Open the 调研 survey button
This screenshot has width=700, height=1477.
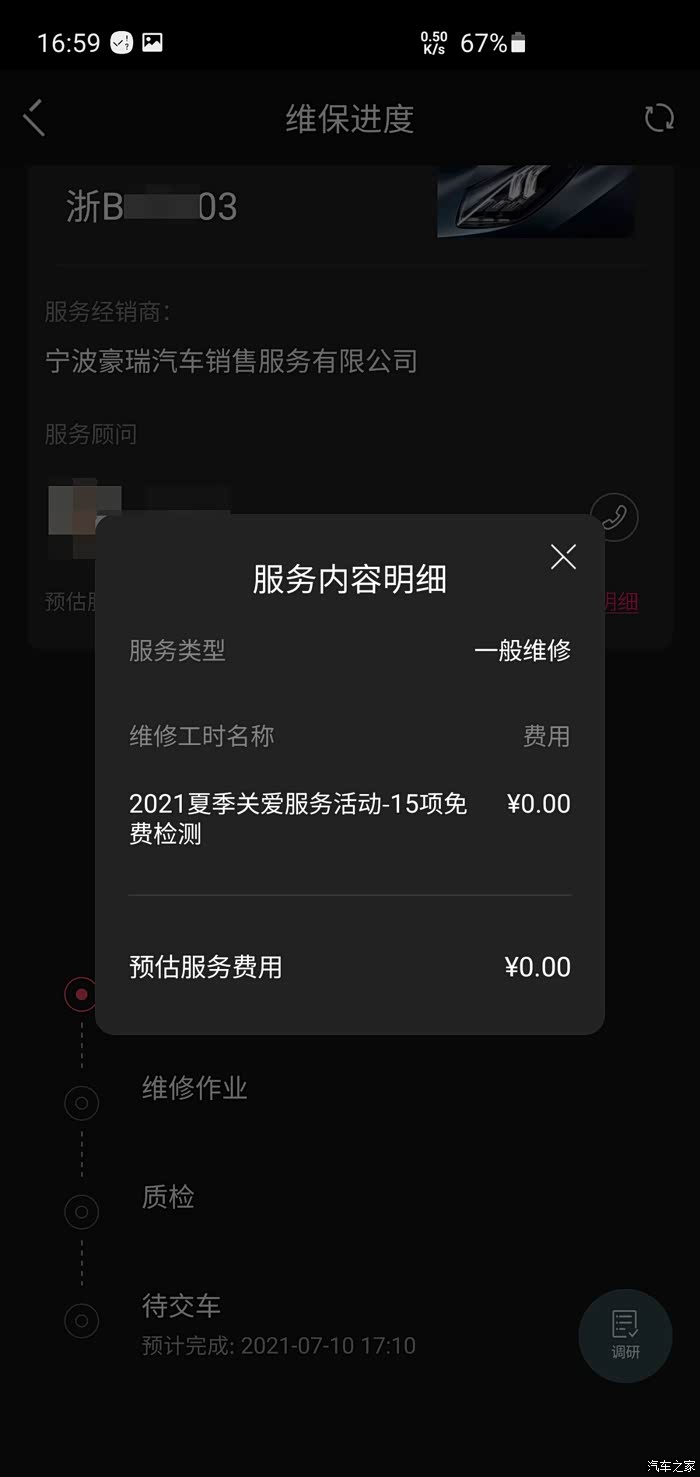coord(625,1334)
